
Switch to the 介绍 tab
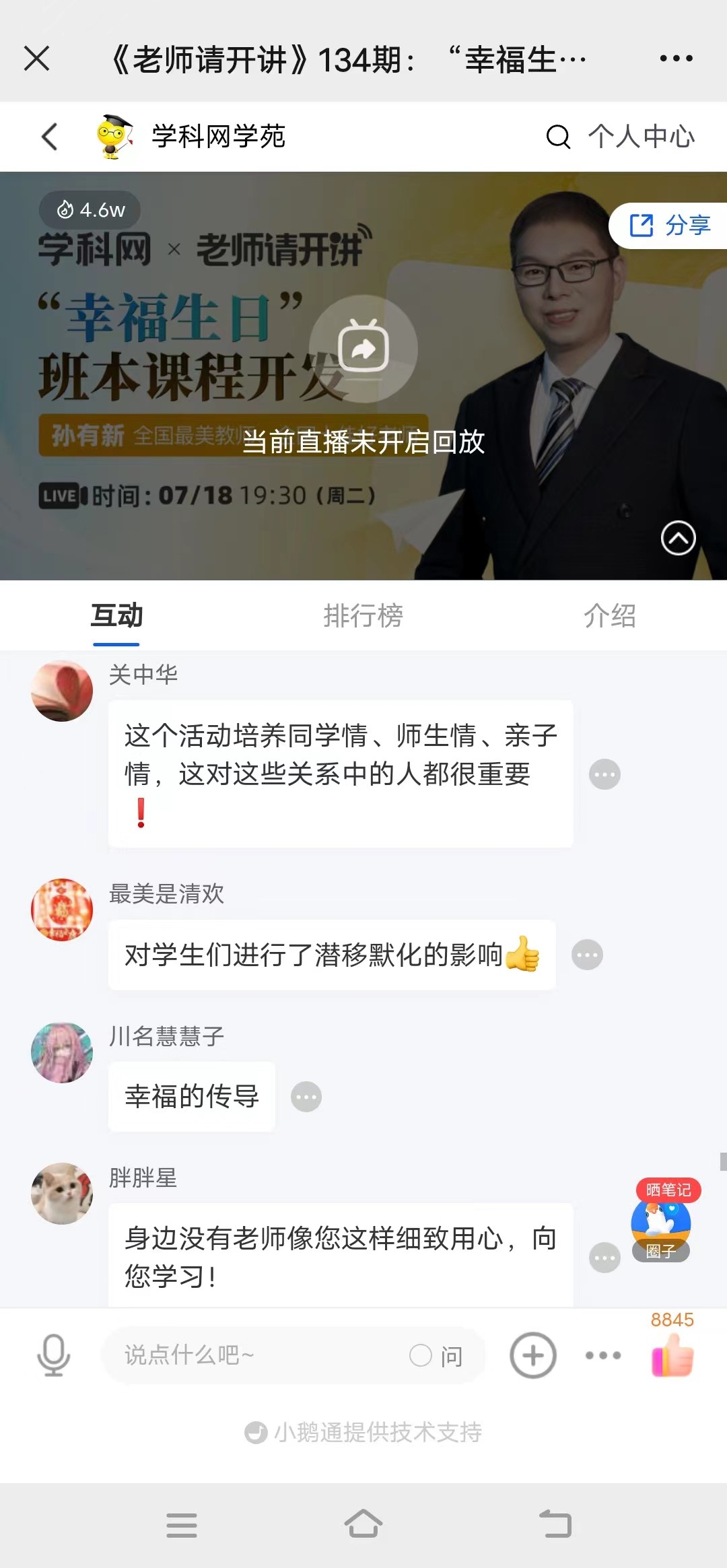(x=609, y=616)
